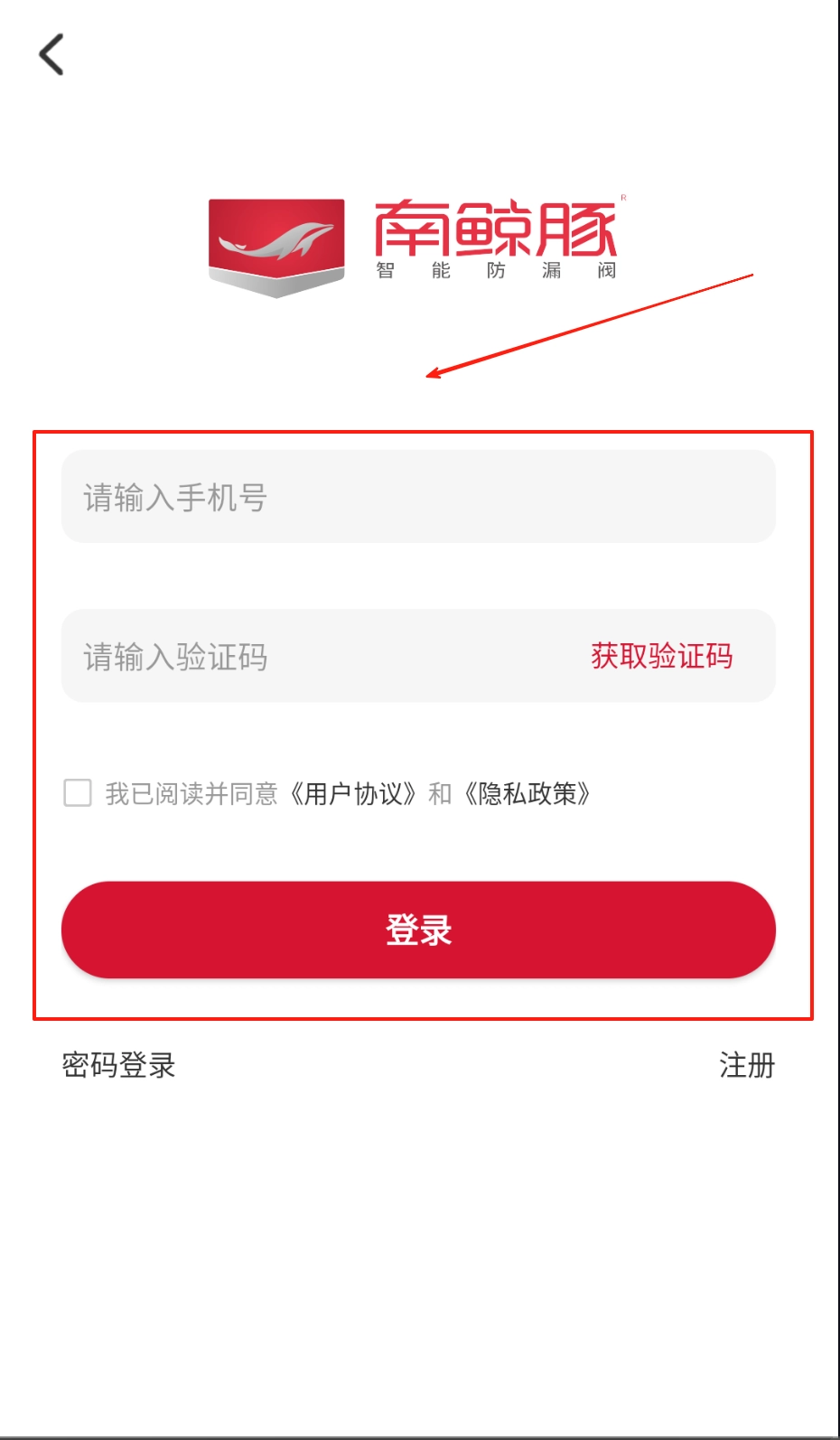The height and width of the screenshot is (1440, 840).
Task: Check the agreement checkbox (我已阅读并同意)
Action: (78, 793)
